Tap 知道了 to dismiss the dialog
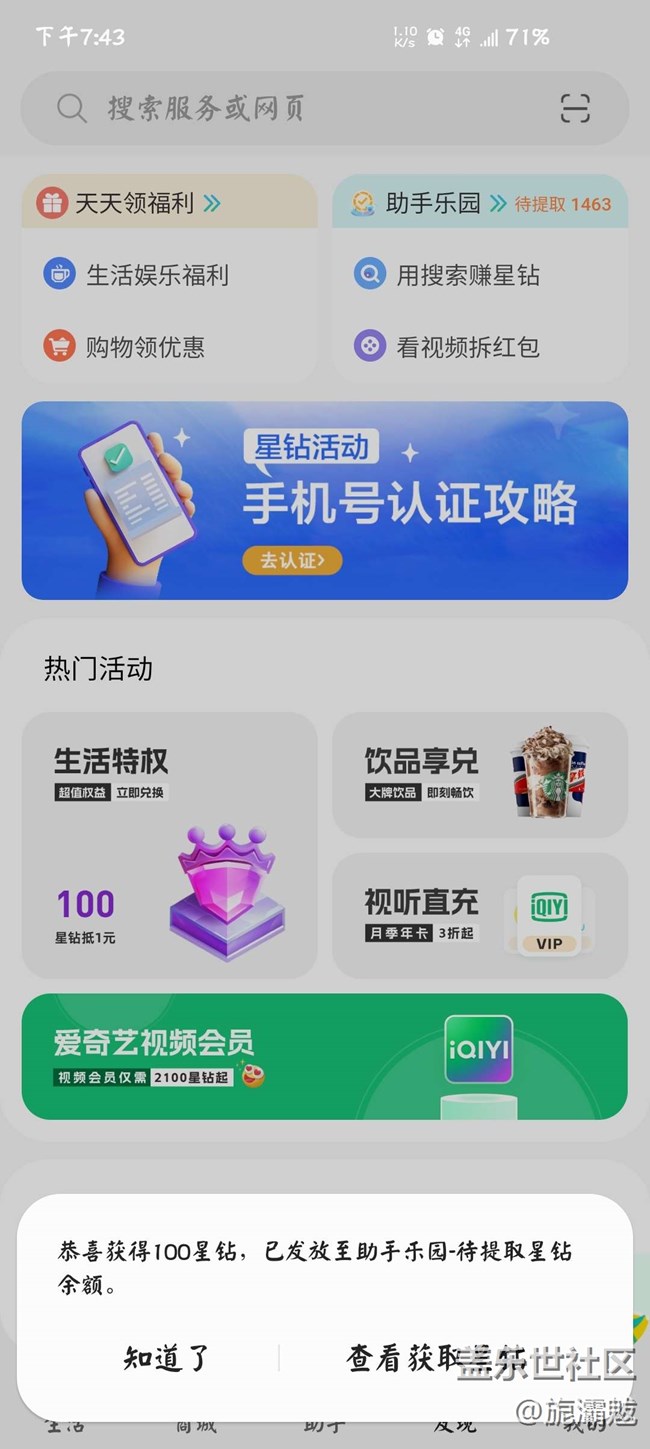The width and height of the screenshot is (650, 1449). point(166,1357)
